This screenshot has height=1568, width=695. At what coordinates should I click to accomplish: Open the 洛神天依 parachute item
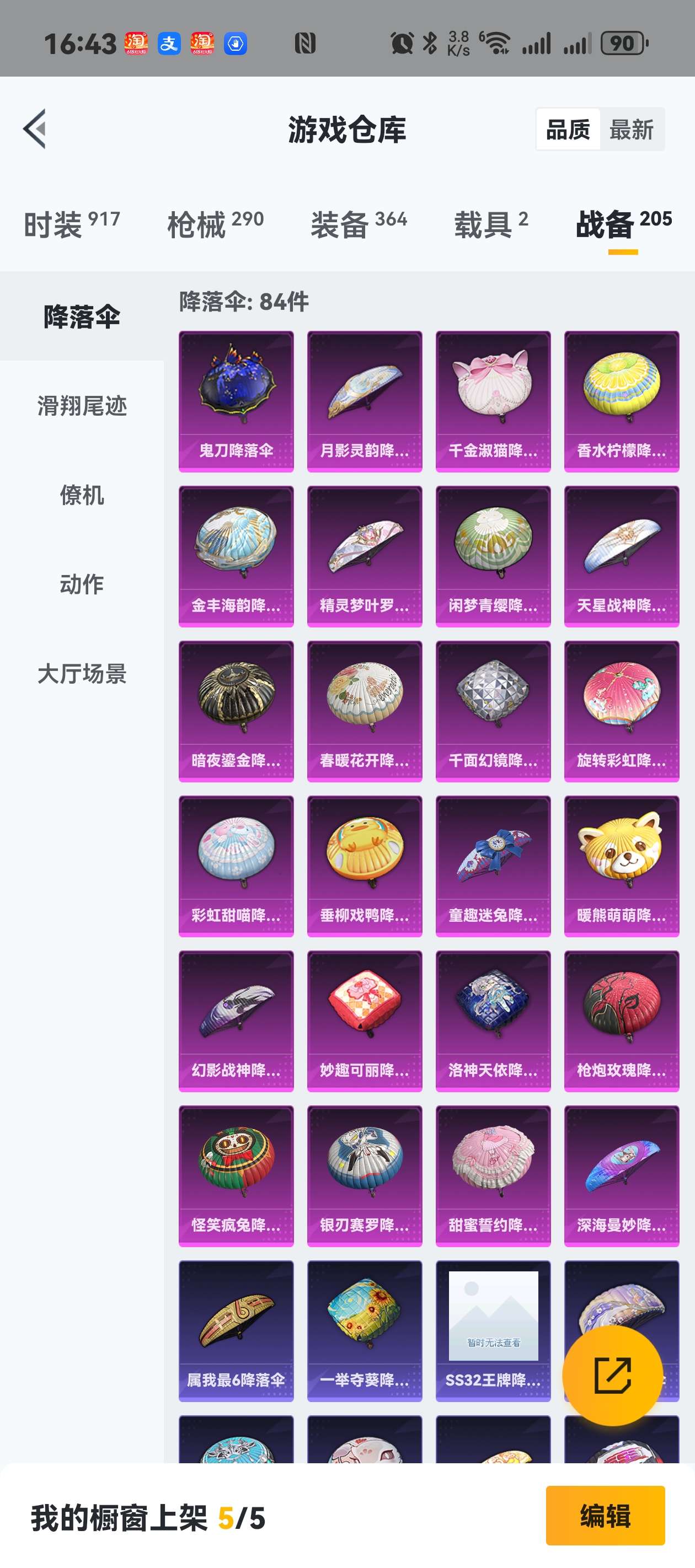coord(493,1021)
